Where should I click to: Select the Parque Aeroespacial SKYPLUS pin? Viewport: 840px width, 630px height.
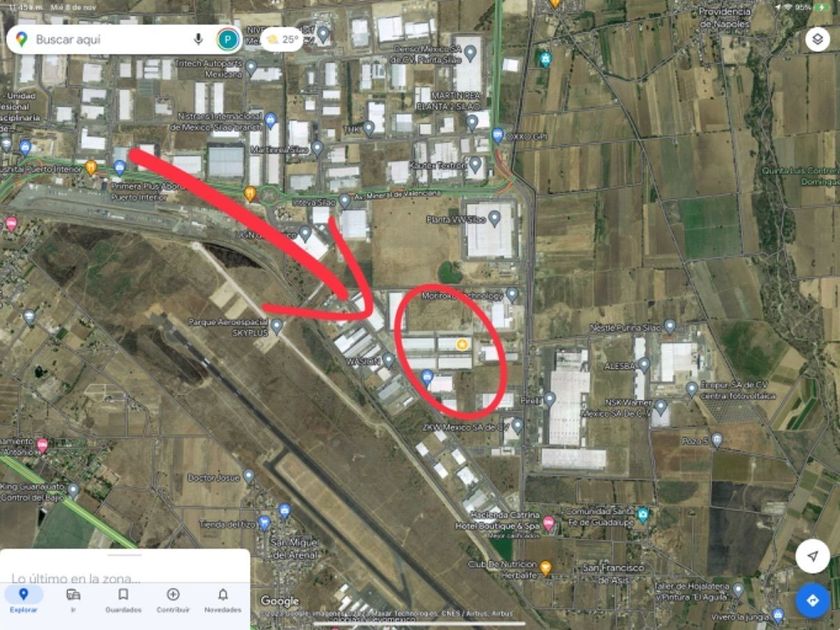tap(276, 326)
